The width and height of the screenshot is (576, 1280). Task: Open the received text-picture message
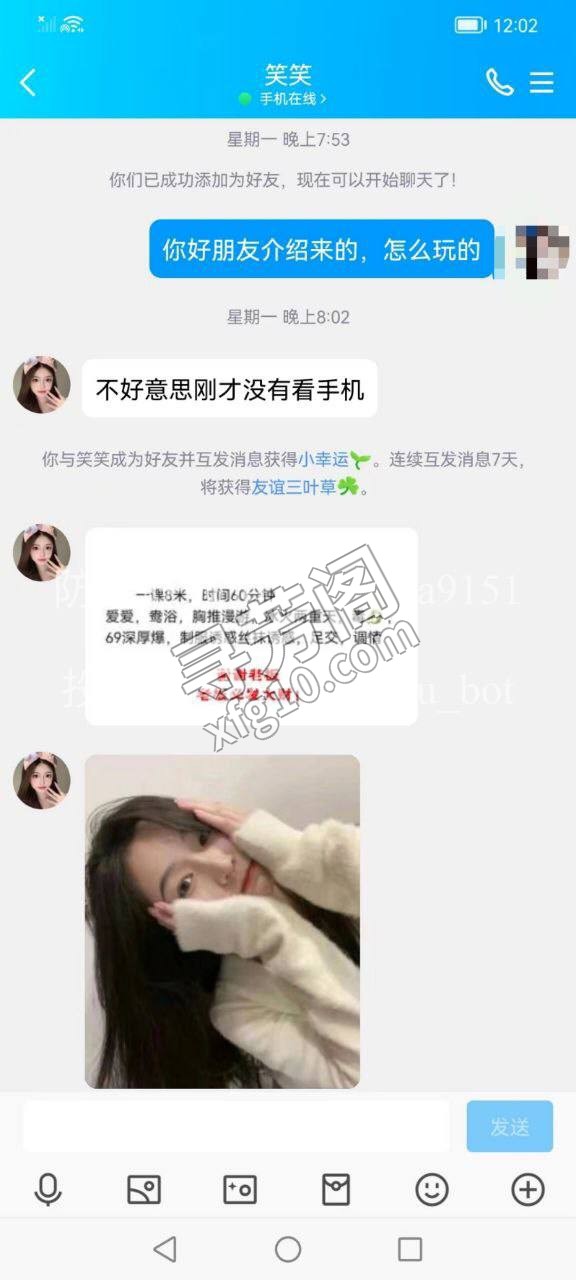251,626
